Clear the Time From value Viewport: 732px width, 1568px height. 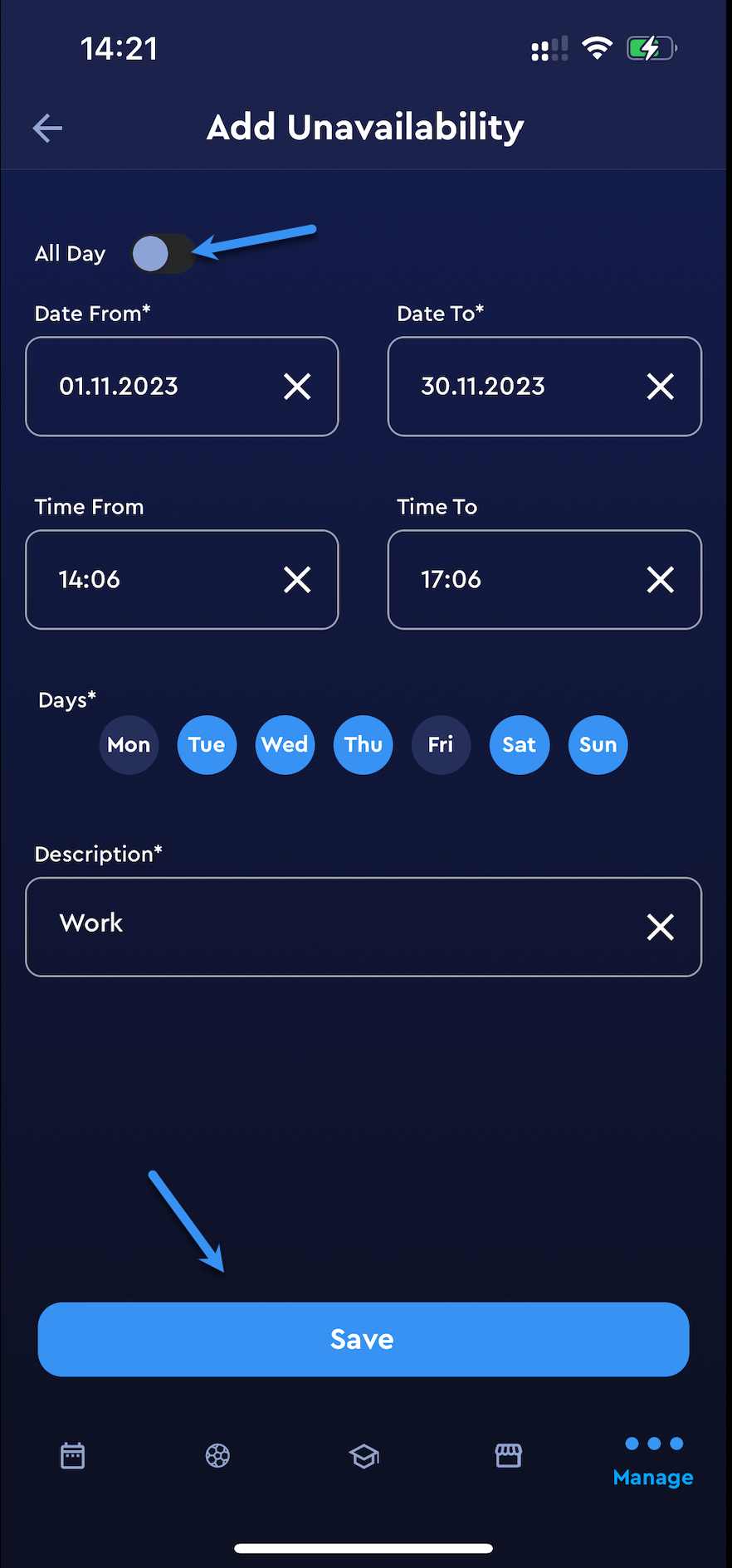pyautogui.click(x=297, y=580)
